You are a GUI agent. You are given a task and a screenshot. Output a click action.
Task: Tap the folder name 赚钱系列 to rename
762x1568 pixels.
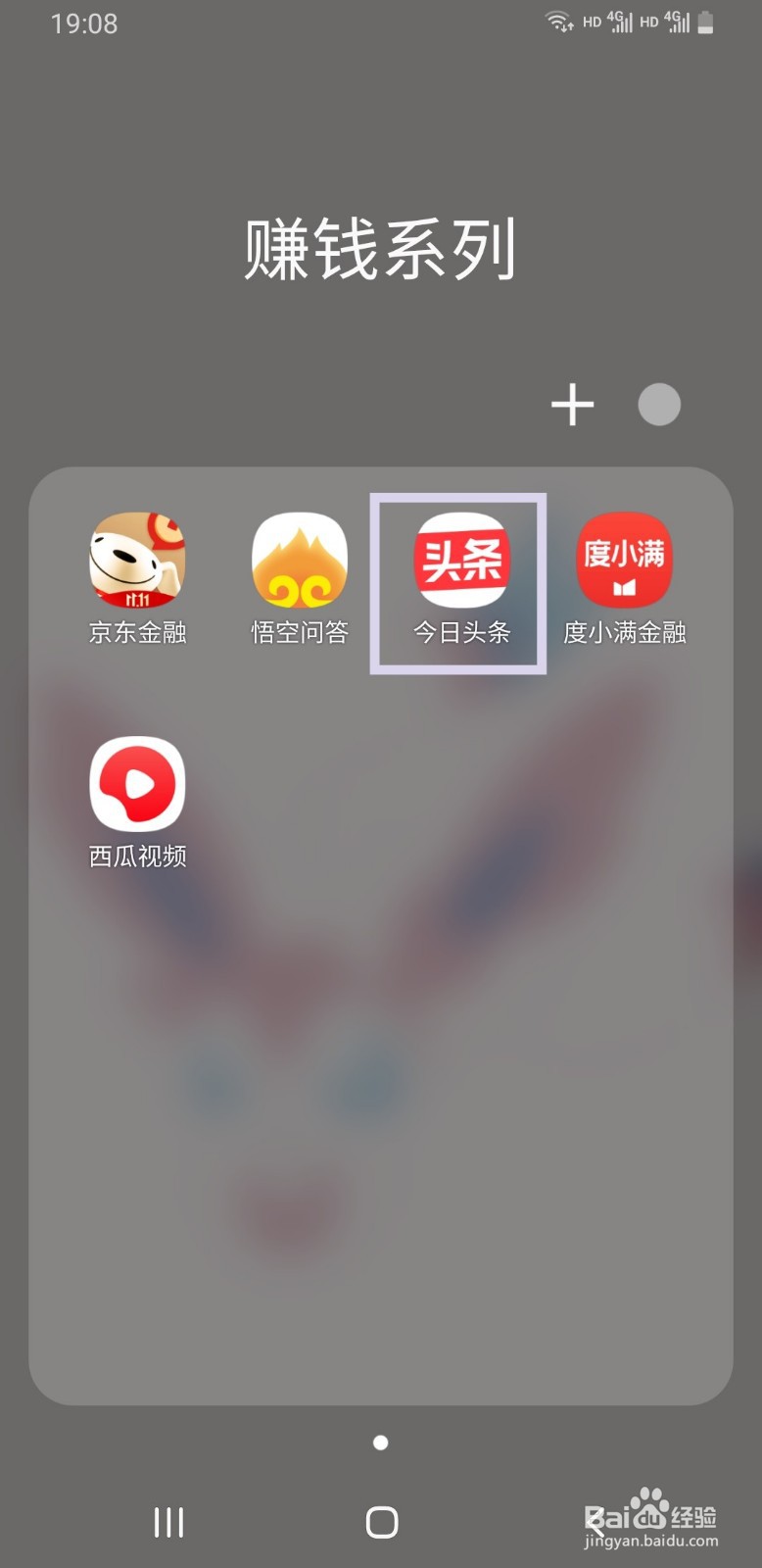[x=380, y=250]
